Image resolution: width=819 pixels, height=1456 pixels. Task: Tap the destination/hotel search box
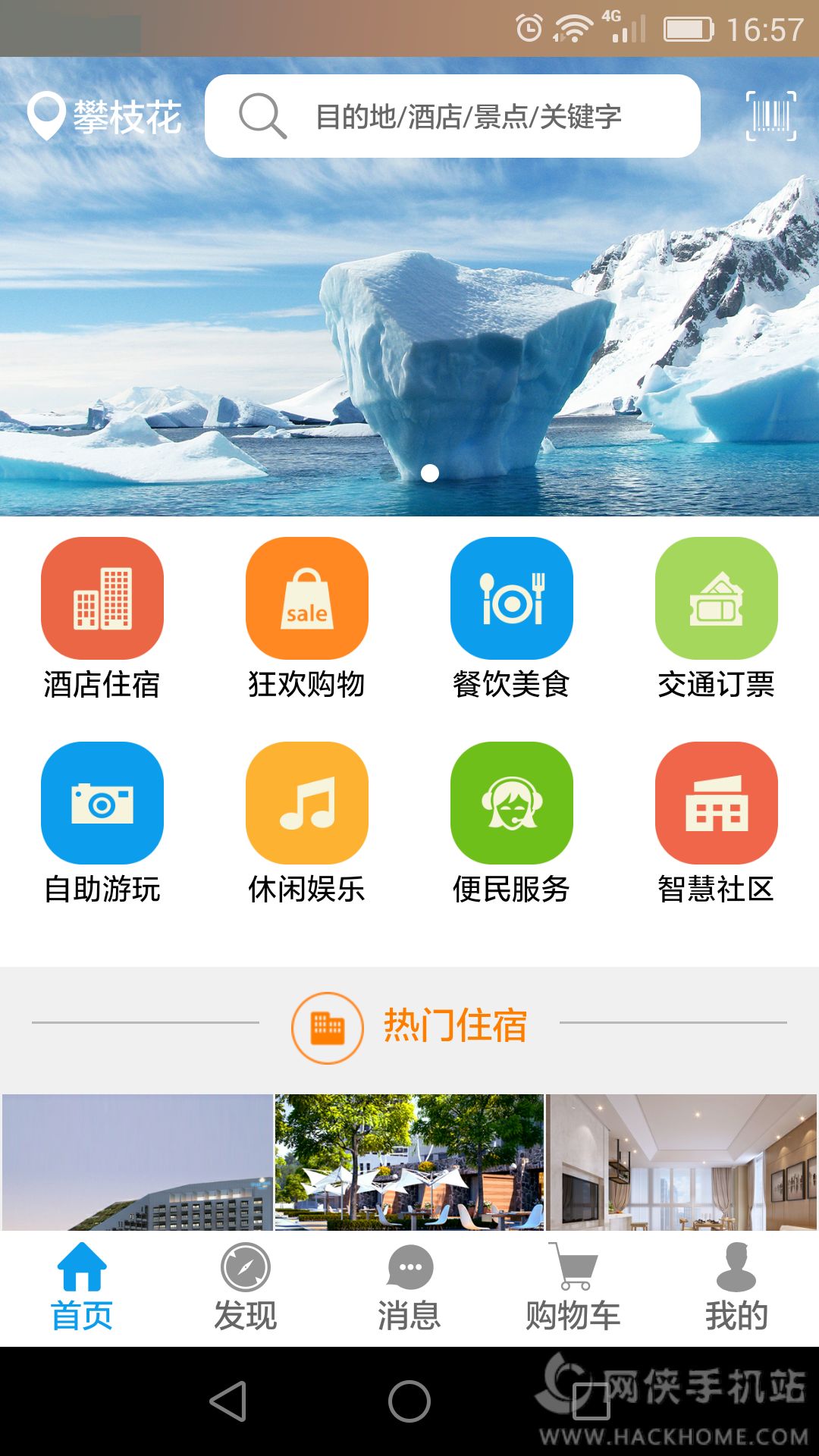(453, 116)
